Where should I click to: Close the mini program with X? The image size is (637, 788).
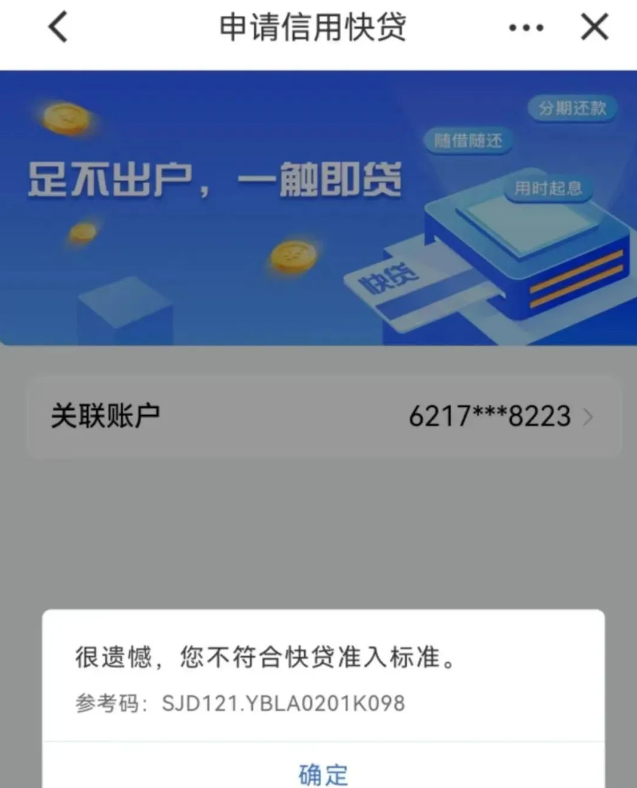coord(595,27)
